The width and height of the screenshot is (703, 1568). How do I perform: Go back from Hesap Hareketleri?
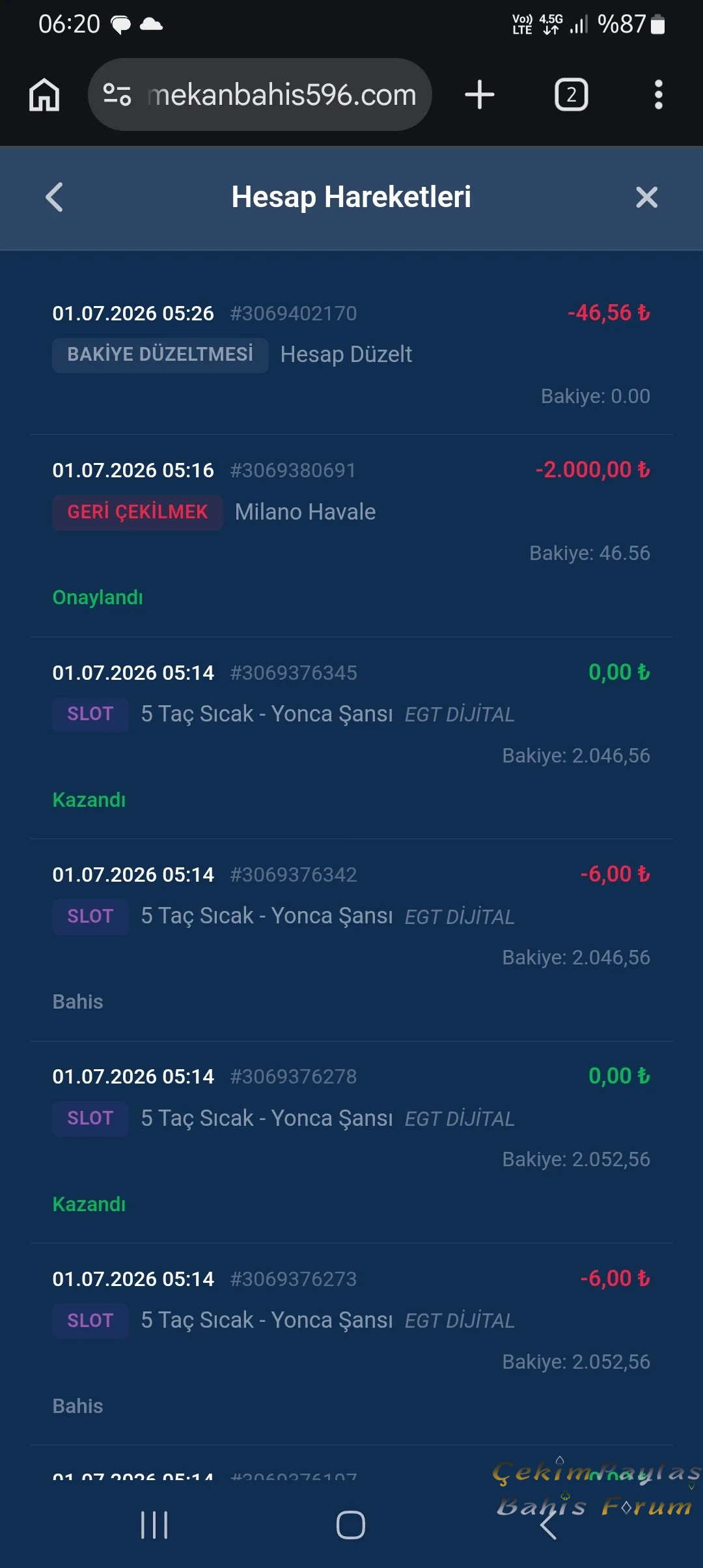(x=55, y=197)
